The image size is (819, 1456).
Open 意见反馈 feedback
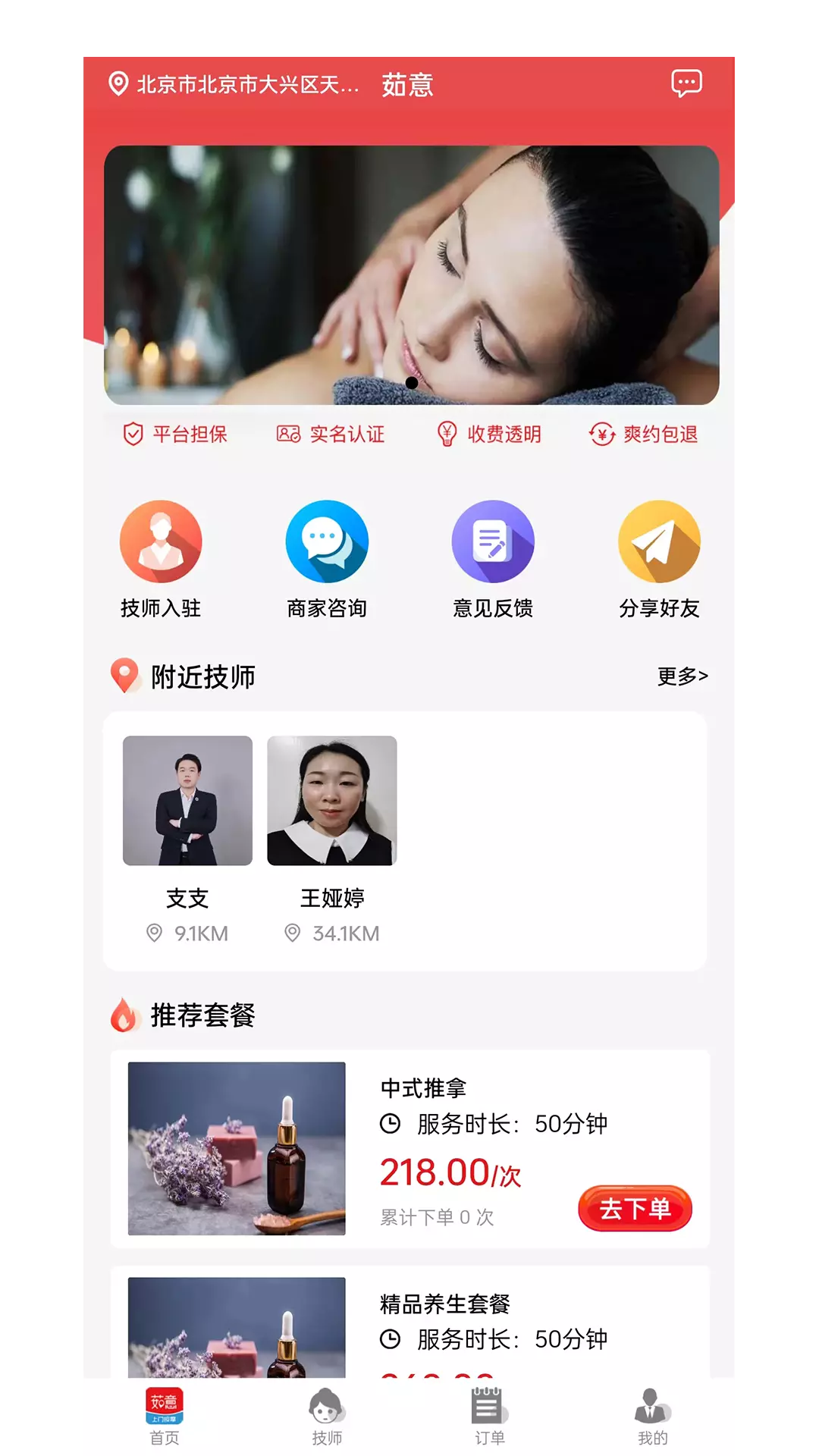493,560
